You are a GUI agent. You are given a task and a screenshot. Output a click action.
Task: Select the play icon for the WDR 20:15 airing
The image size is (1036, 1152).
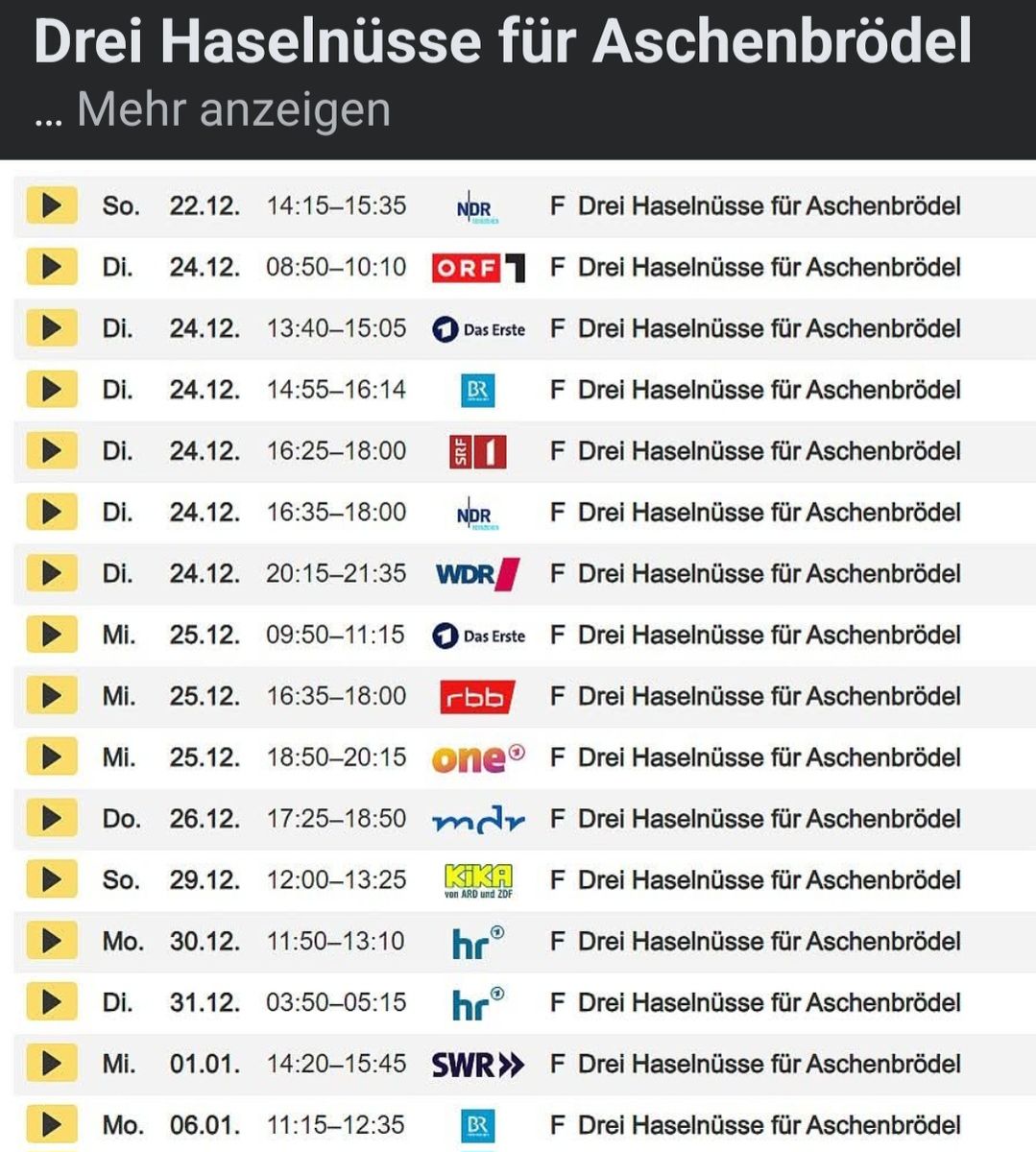(51, 573)
